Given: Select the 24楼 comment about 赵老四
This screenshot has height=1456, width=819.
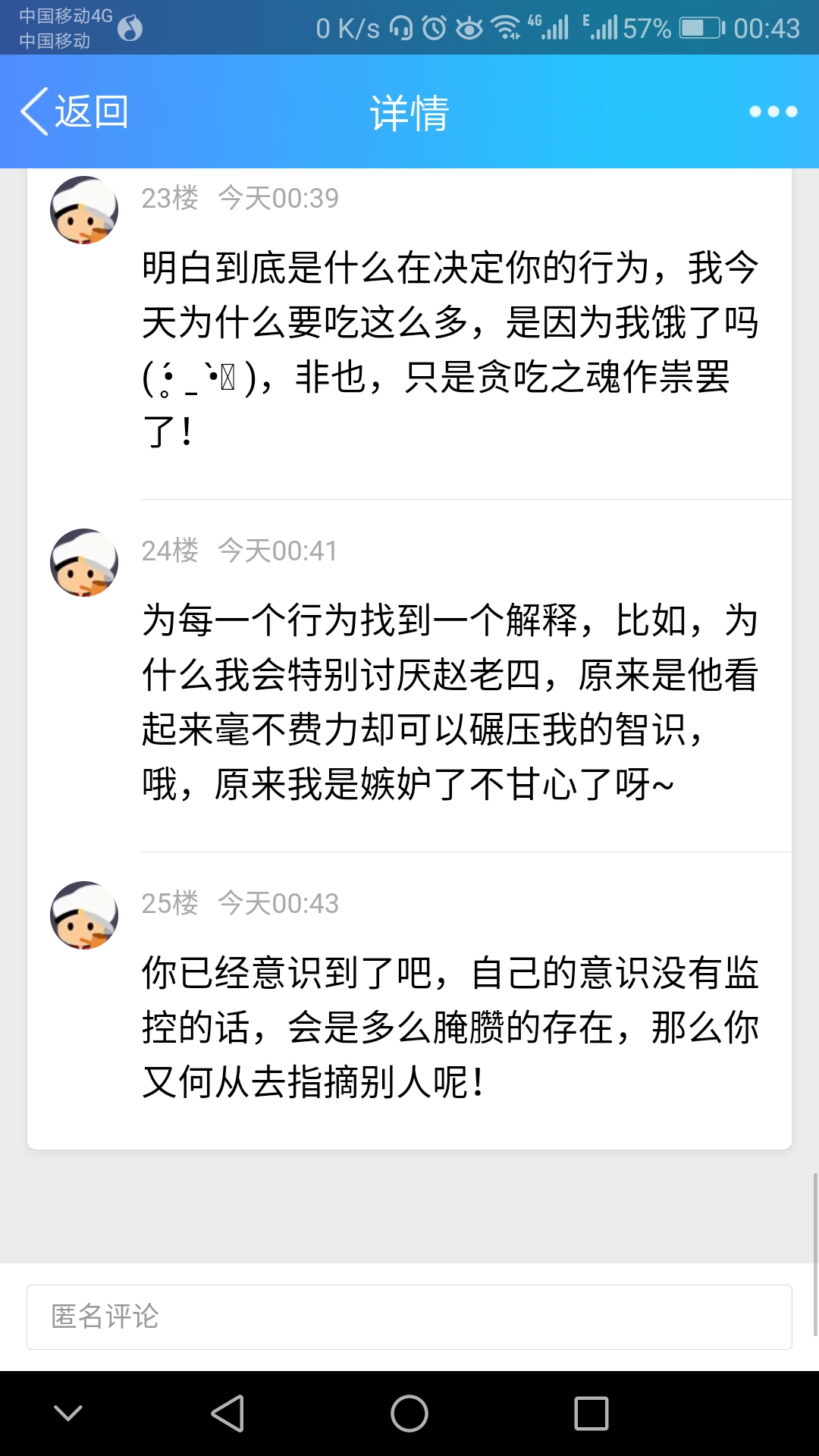Looking at the screenshot, I should coord(450,701).
